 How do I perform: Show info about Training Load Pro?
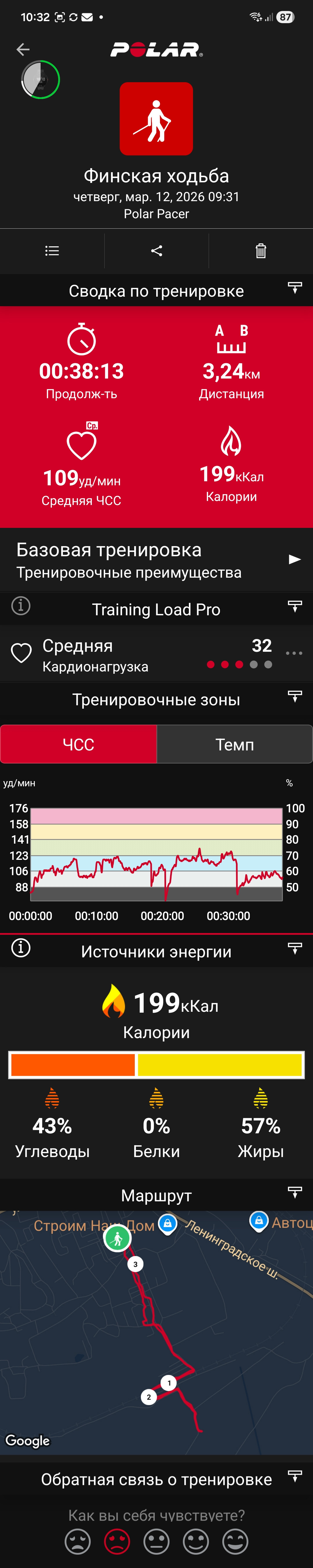click(21, 606)
